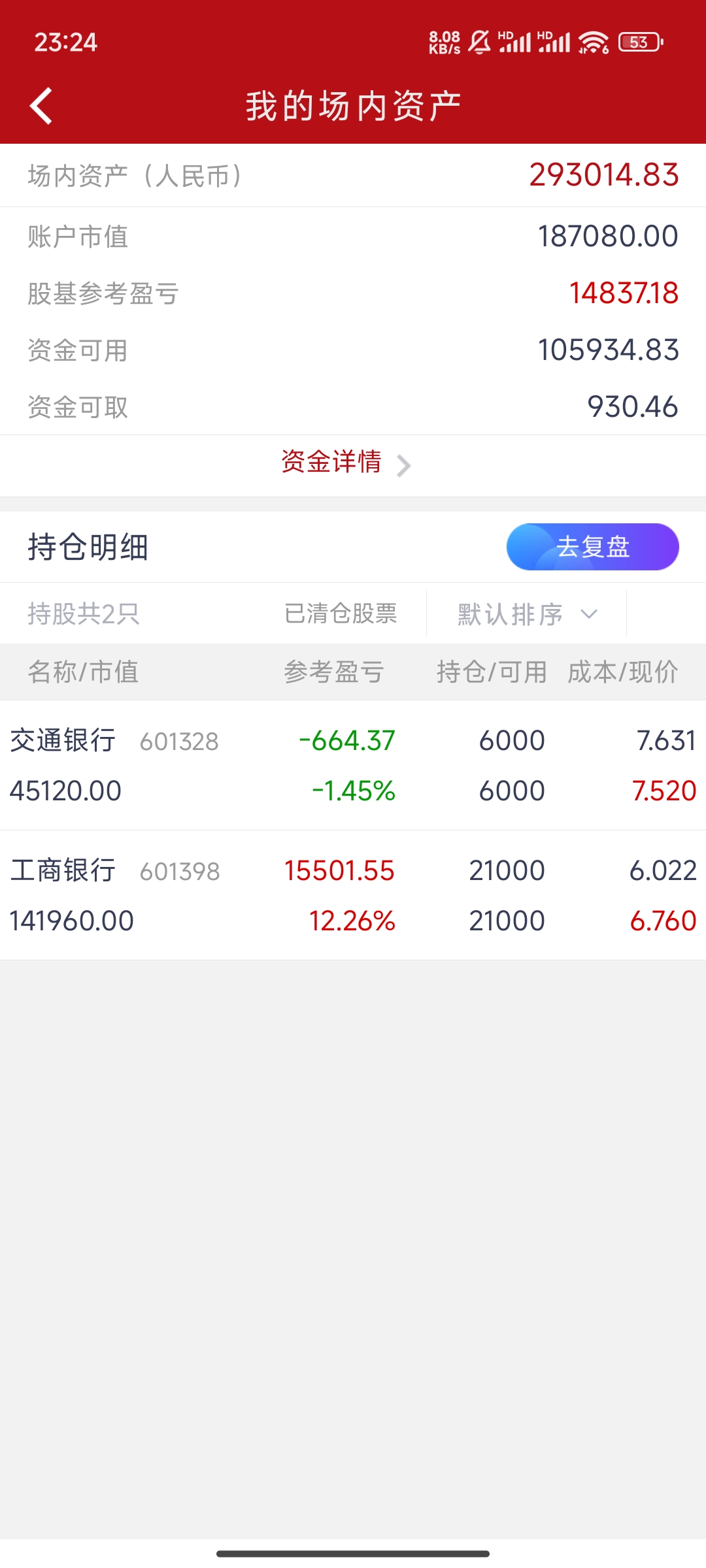
Task: Expand the 默认排序 sort dropdown
Action: point(527,614)
